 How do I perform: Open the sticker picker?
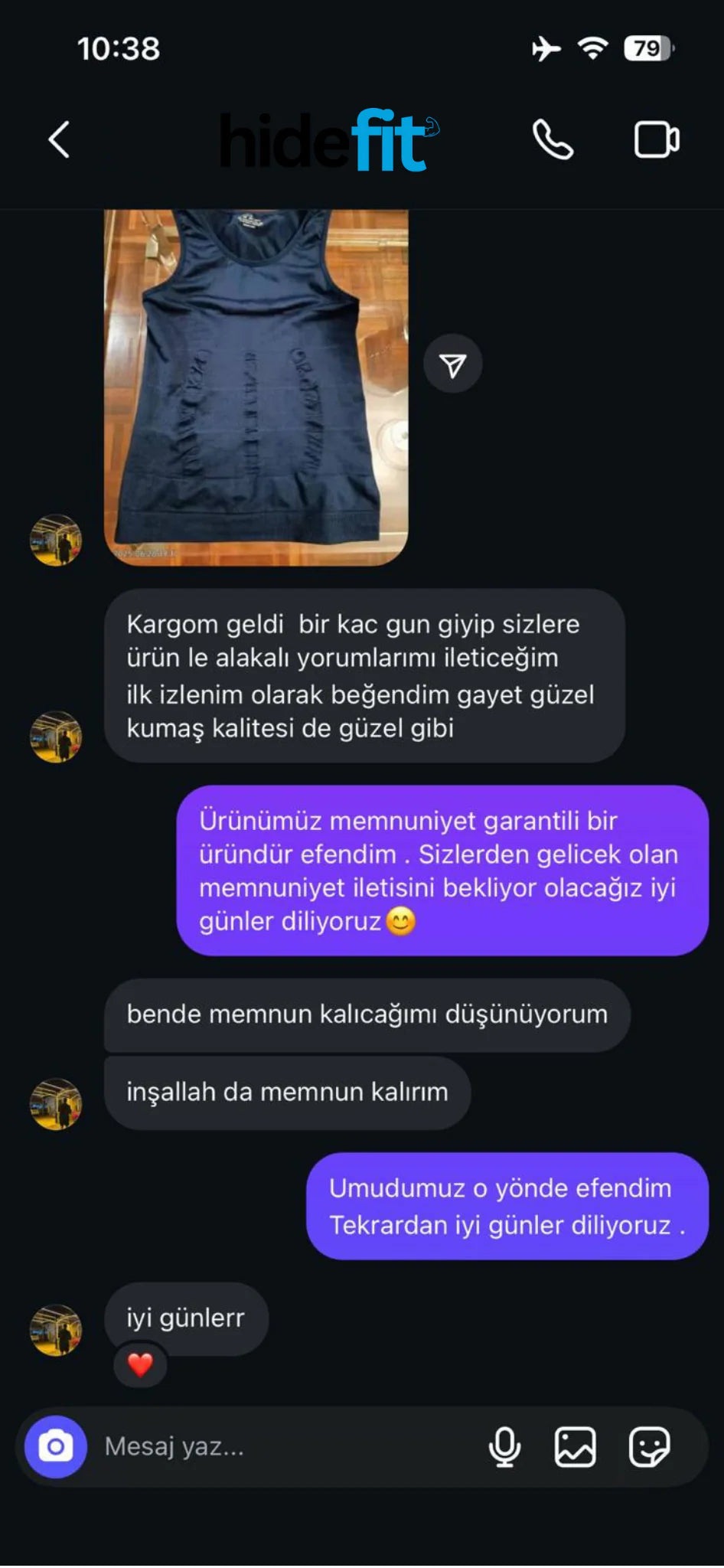pyautogui.click(x=649, y=1446)
